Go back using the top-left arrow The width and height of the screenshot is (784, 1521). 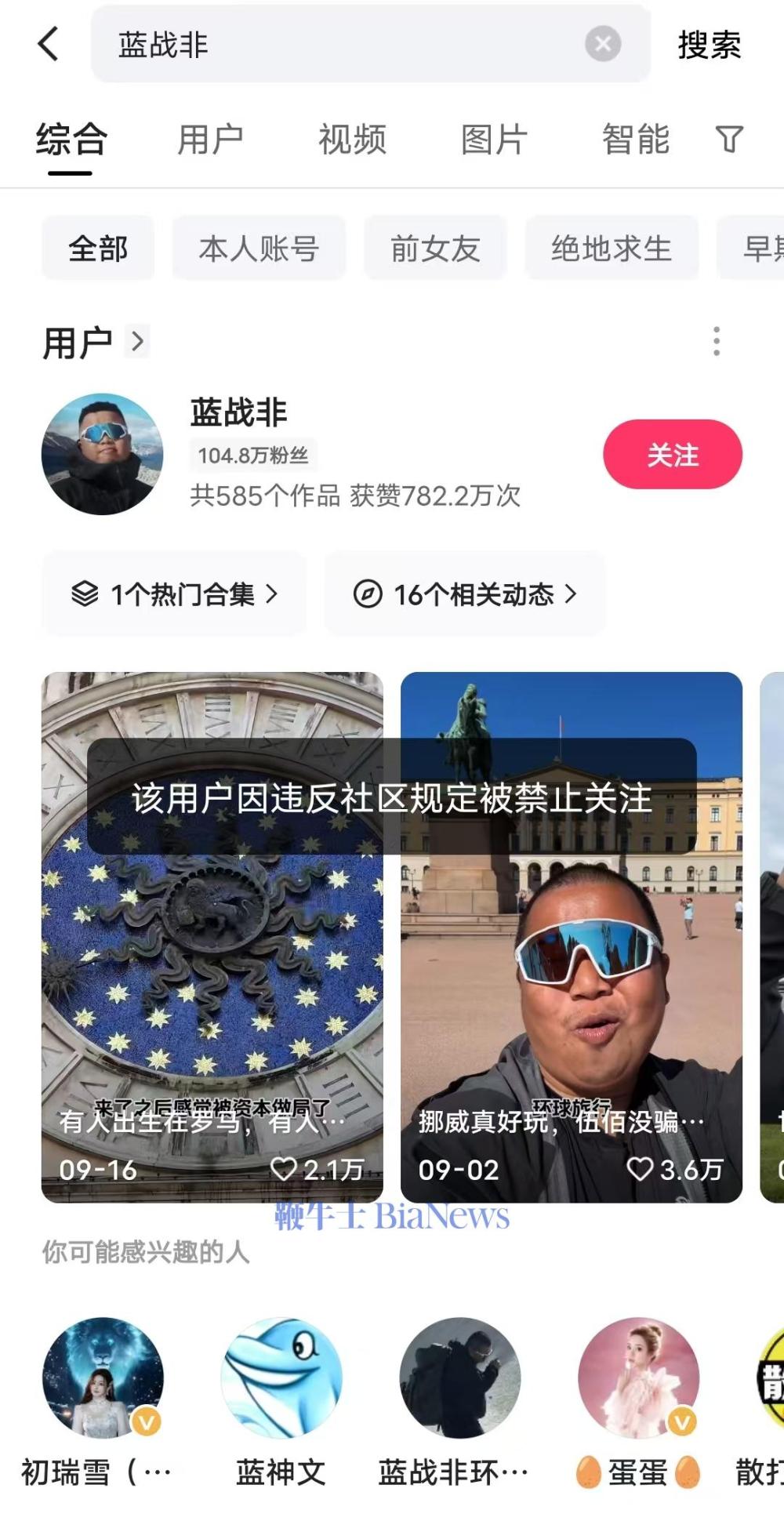(x=49, y=44)
